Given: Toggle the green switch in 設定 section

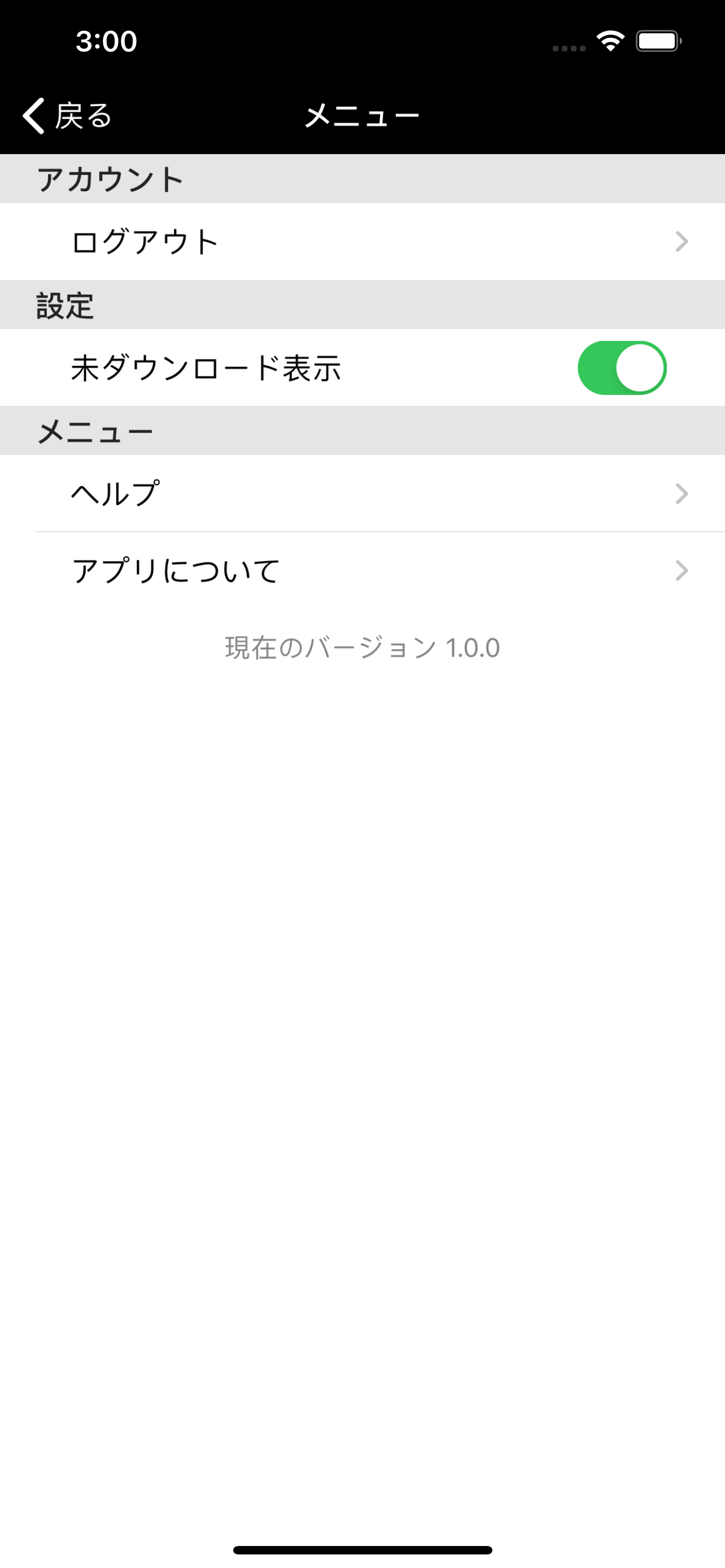Looking at the screenshot, I should (x=622, y=368).
